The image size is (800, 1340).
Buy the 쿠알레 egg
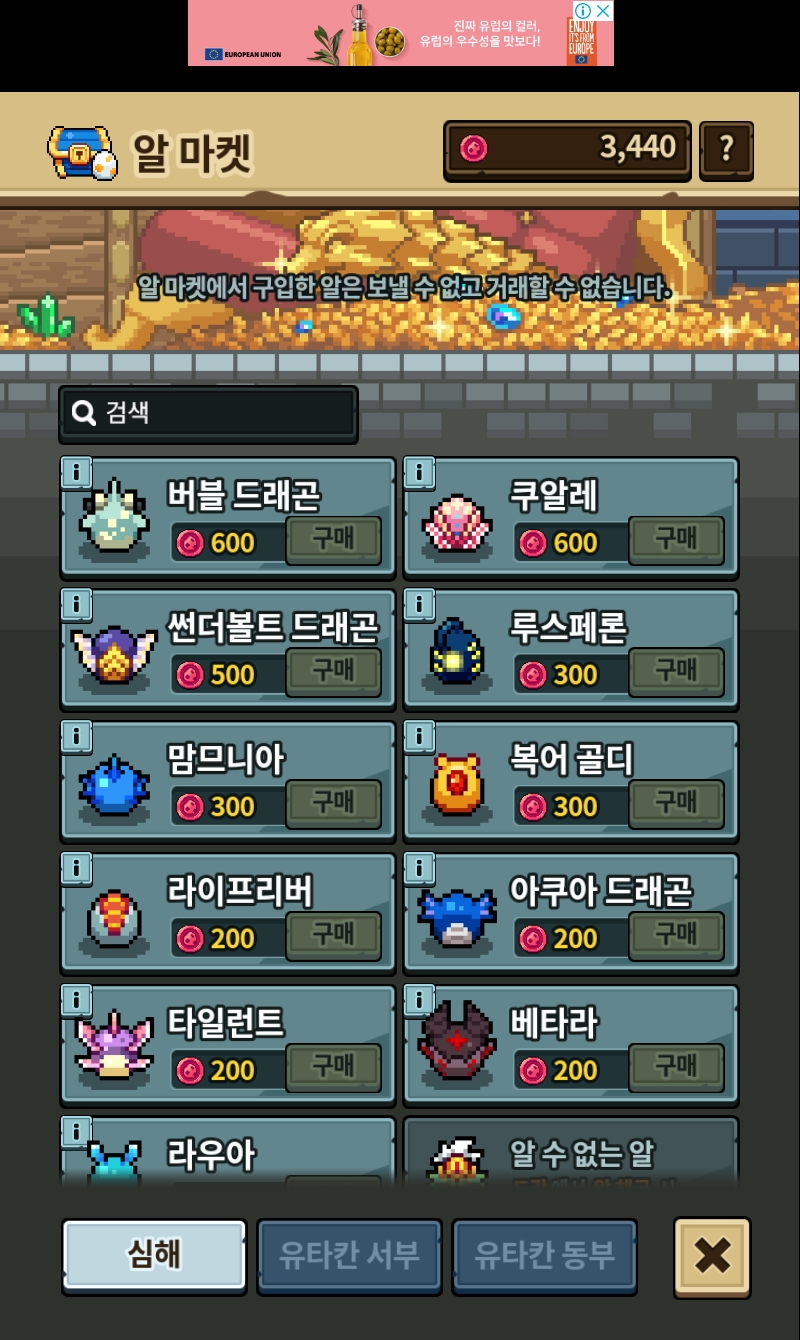[x=676, y=540]
